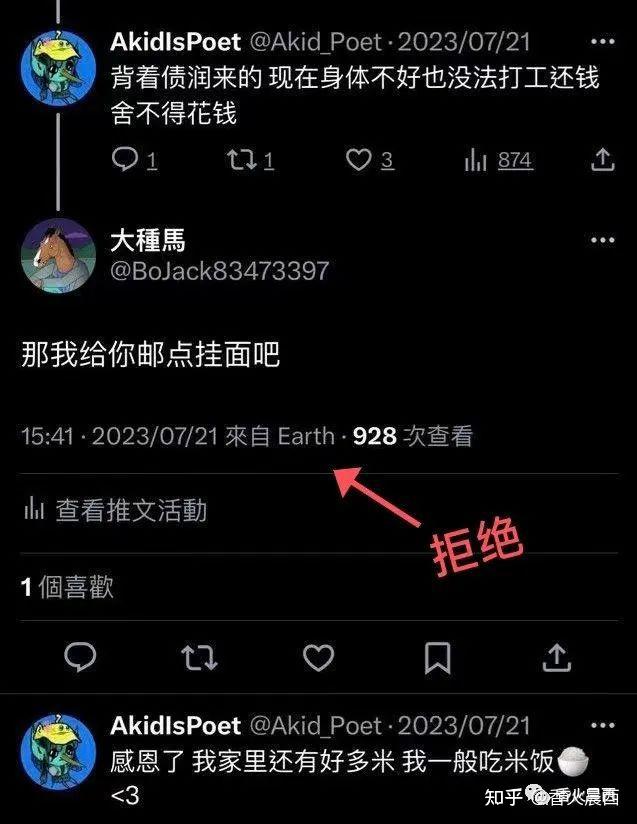This screenshot has height=824, width=637.
Task: Reply to 大種馬's main tweet
Action: tap(80, 657)
